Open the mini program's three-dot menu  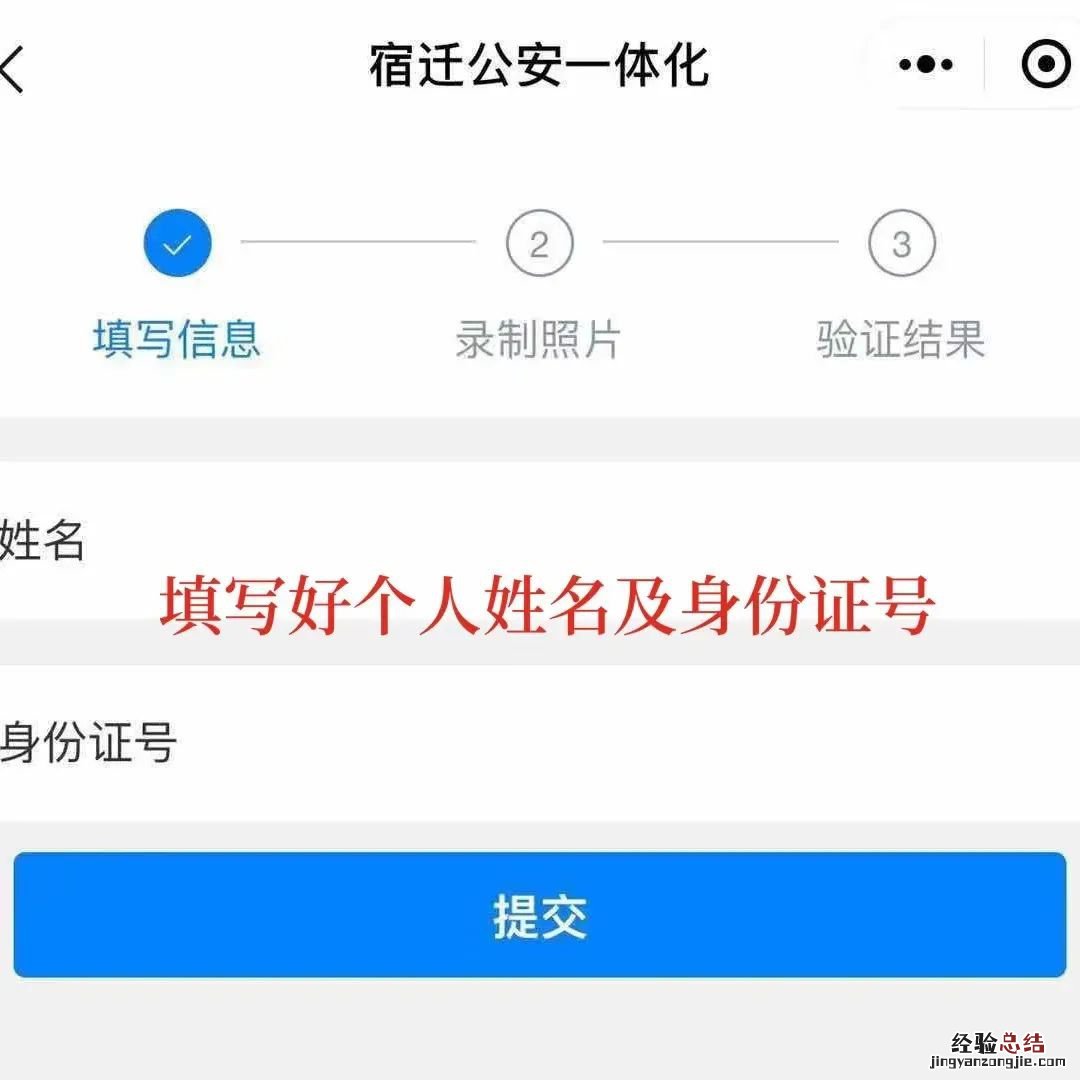(925, 66)
